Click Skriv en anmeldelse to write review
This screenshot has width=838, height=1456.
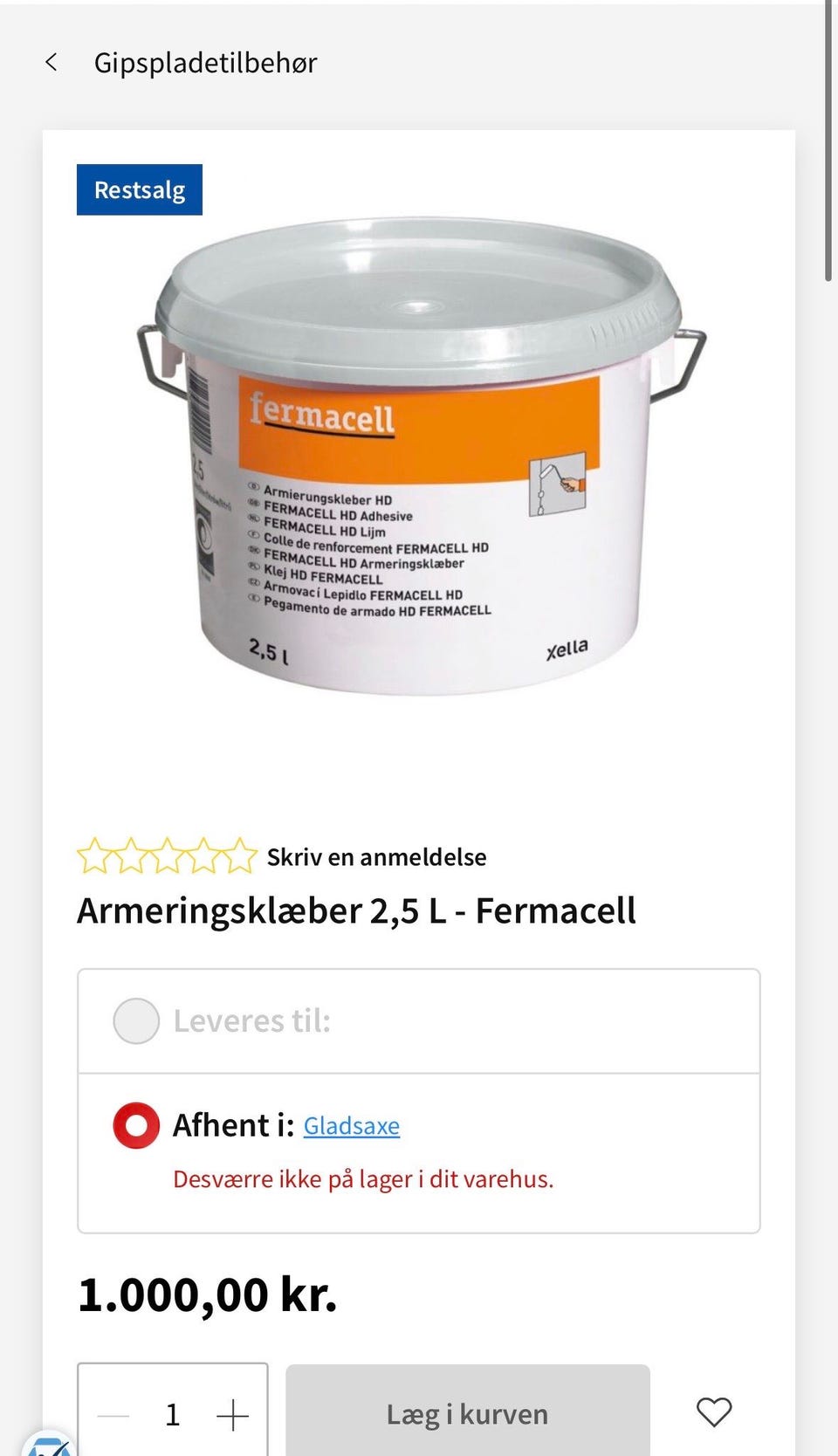375,857
